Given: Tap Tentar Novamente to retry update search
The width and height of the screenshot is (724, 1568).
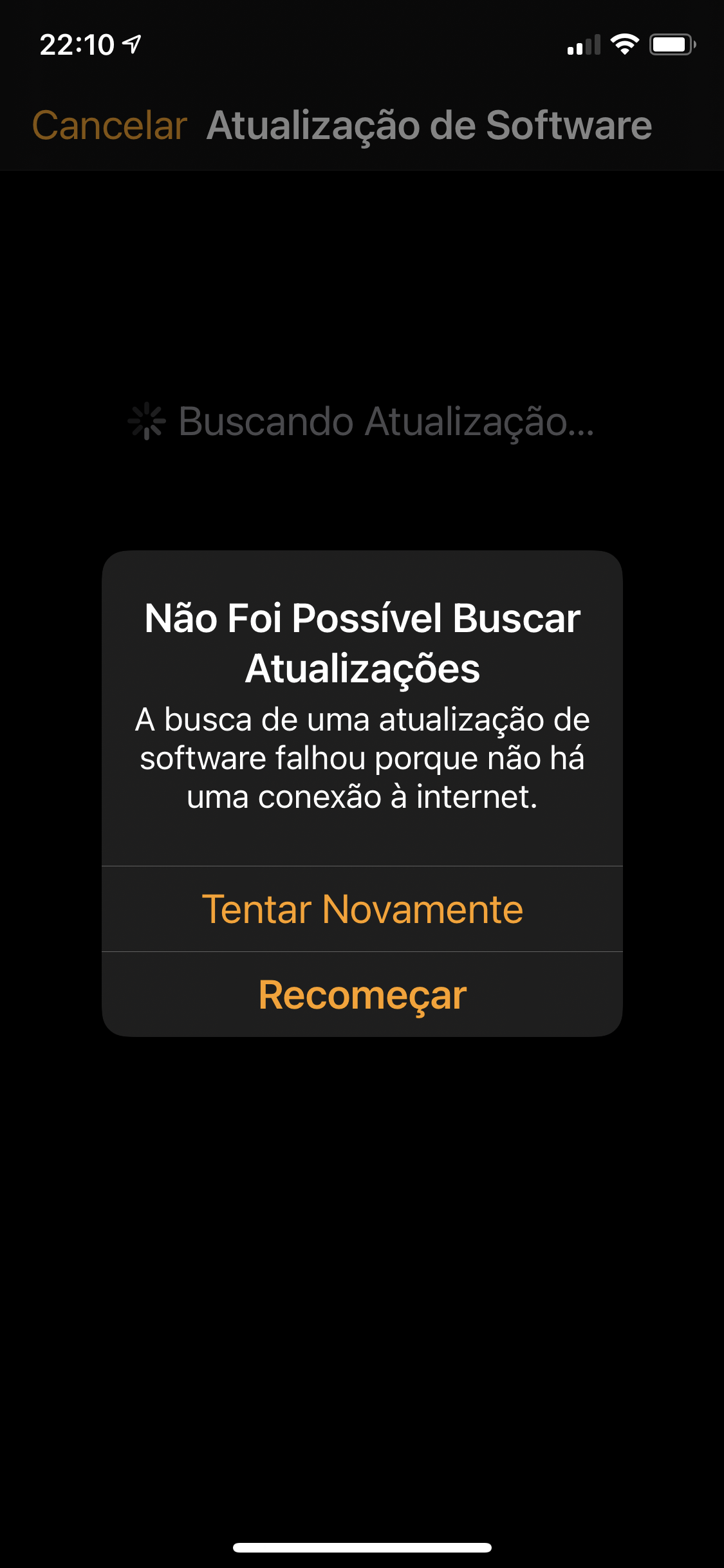Looking at the screenshot, I should (x=362, y=909).
